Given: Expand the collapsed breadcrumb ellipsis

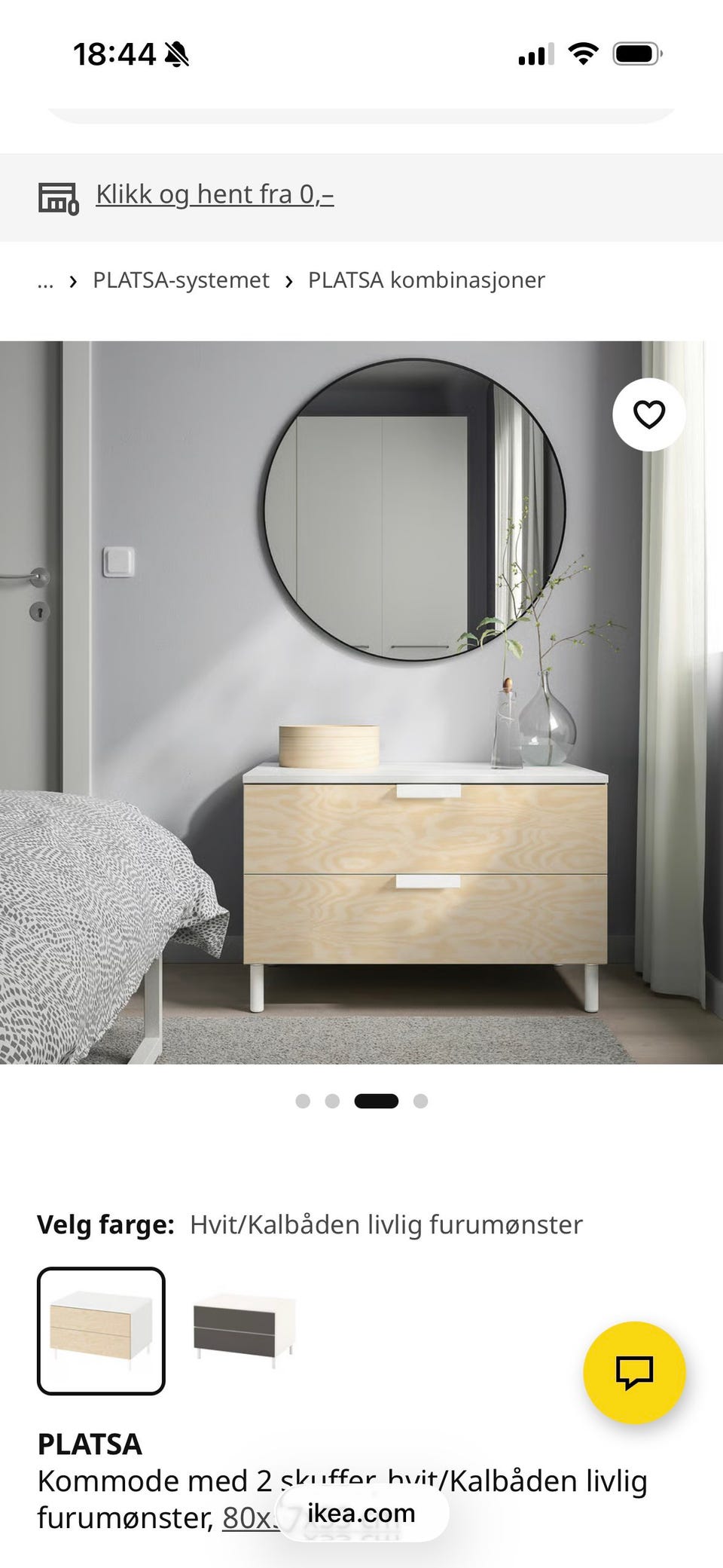Looking at the screenshot, I should (45, 281).
